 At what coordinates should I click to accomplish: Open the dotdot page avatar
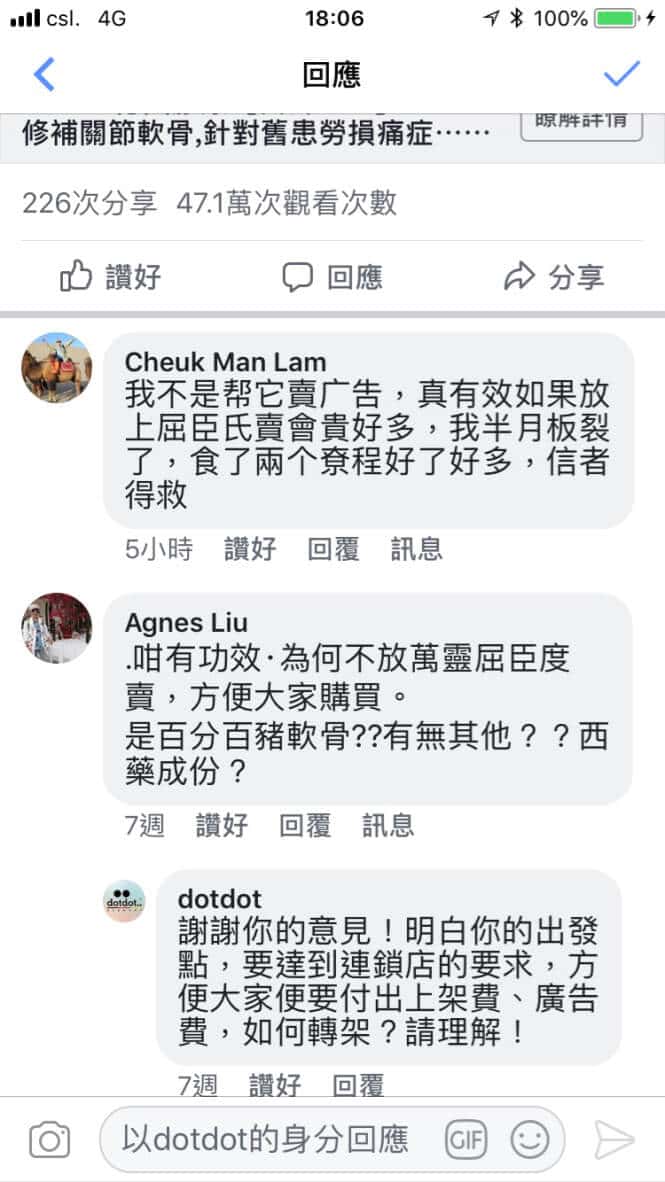click(125, 901)
